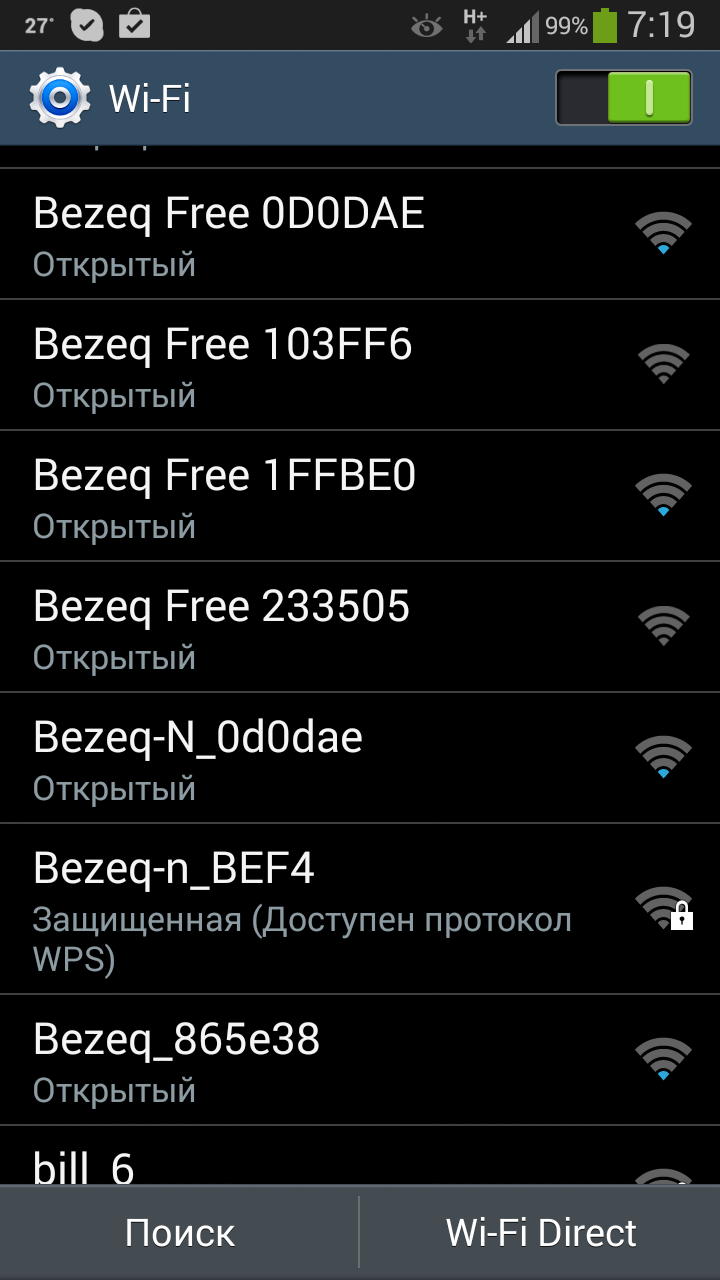Viewport: 720px width, 1280px height.
Task: Open the Bezeq Free 1FFBE0 network
Action: 360,496
